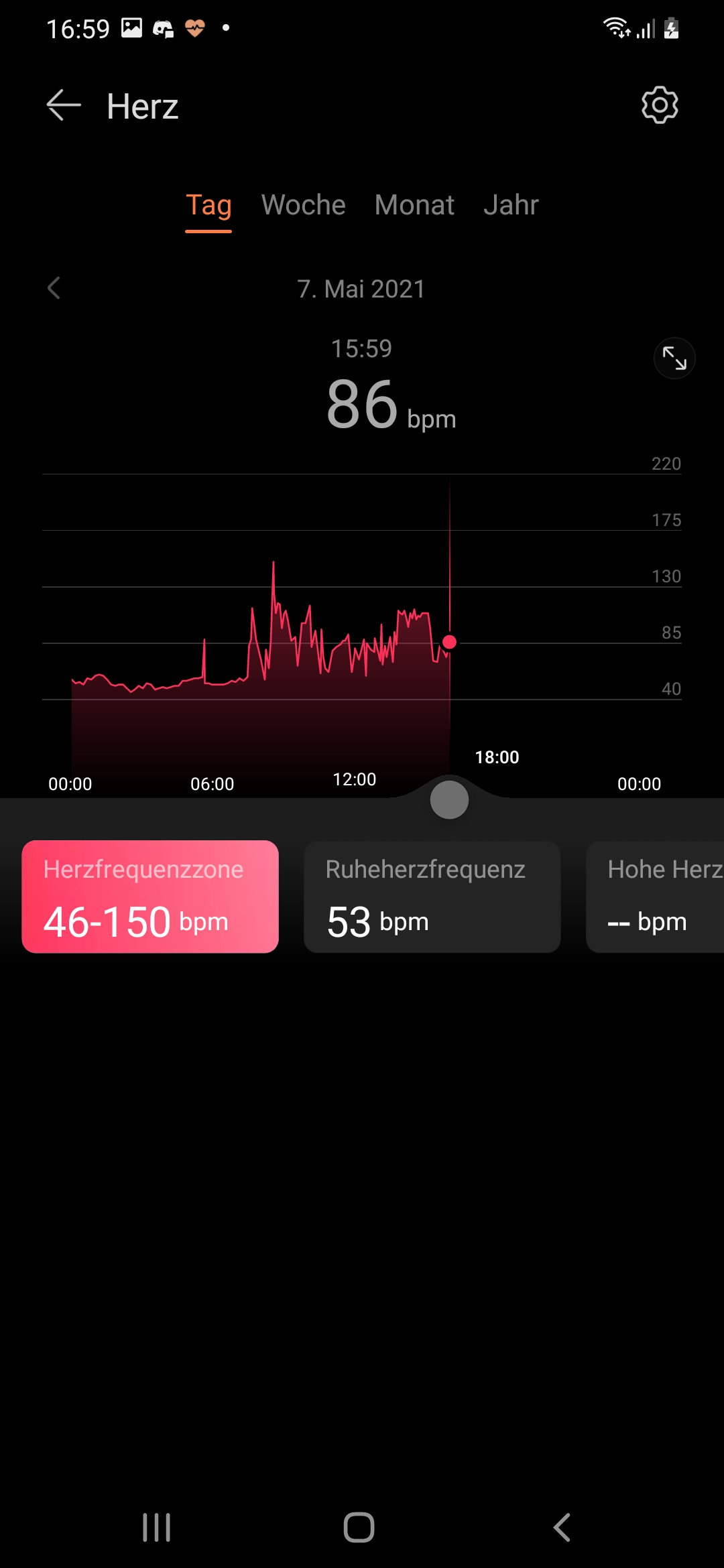The height and width of the screenshot is (1568, 724).
Task: Open system recent apps
Action: click(x=157, y=1528)
